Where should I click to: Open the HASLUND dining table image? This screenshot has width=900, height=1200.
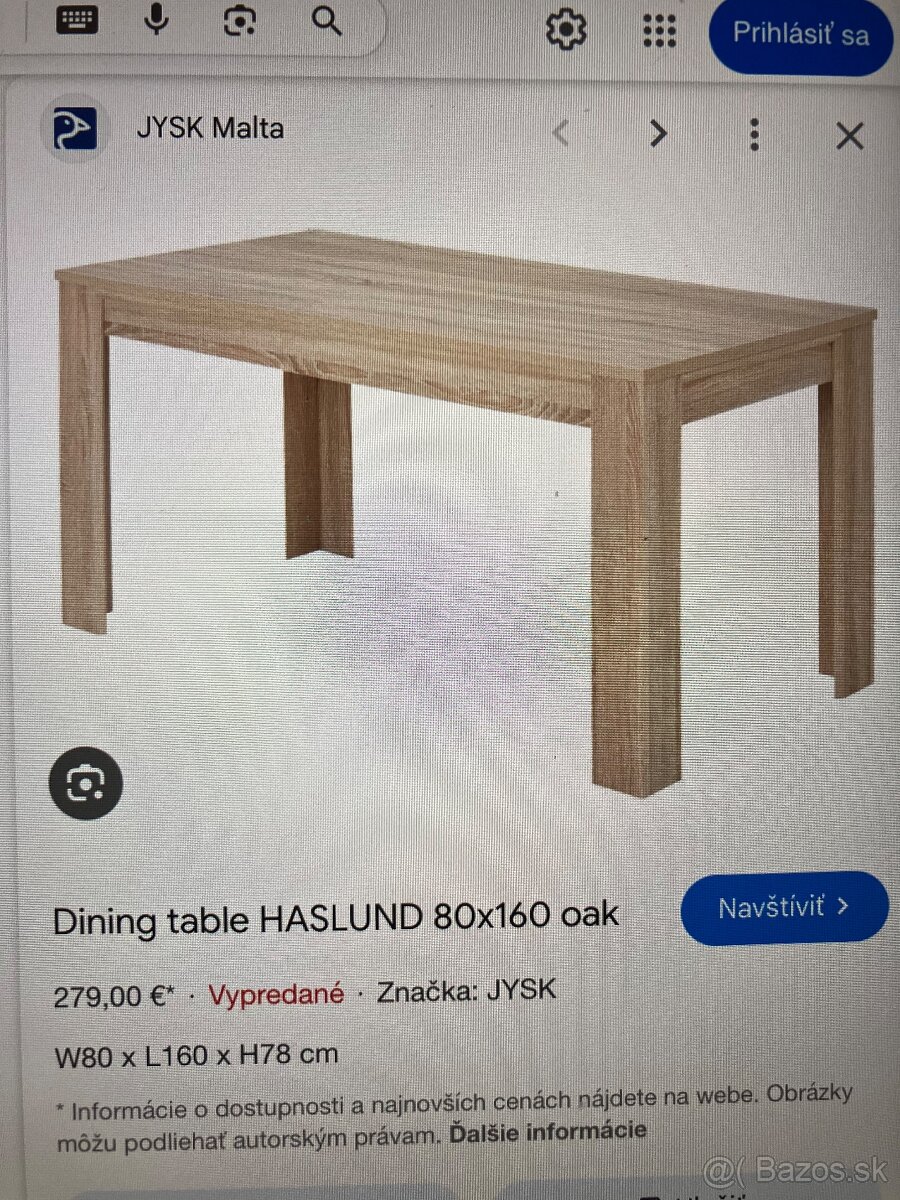click(465, 500)
